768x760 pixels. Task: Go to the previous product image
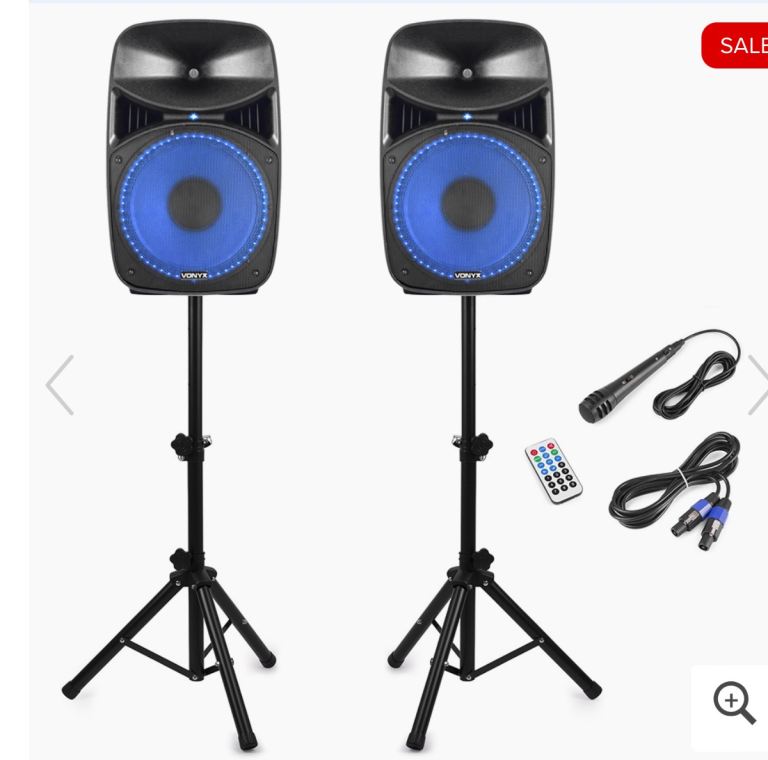(60, 385)
